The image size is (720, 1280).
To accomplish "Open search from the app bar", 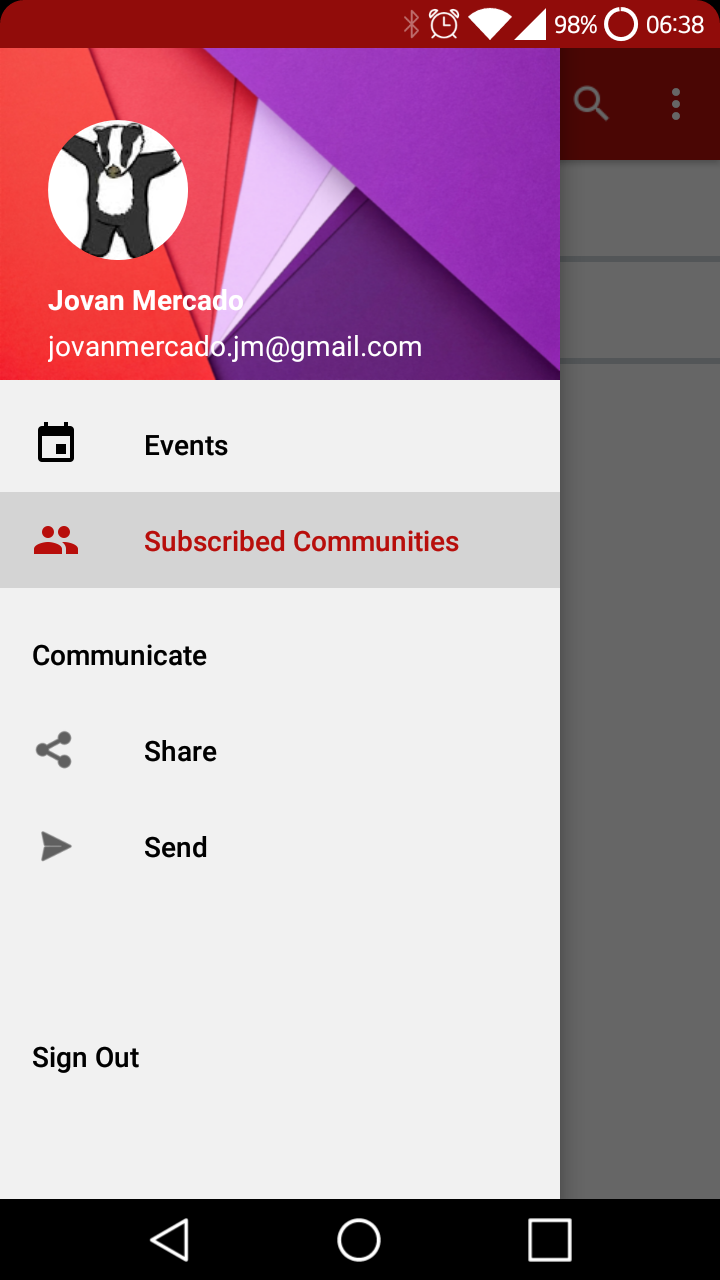I will click(591, 103).
